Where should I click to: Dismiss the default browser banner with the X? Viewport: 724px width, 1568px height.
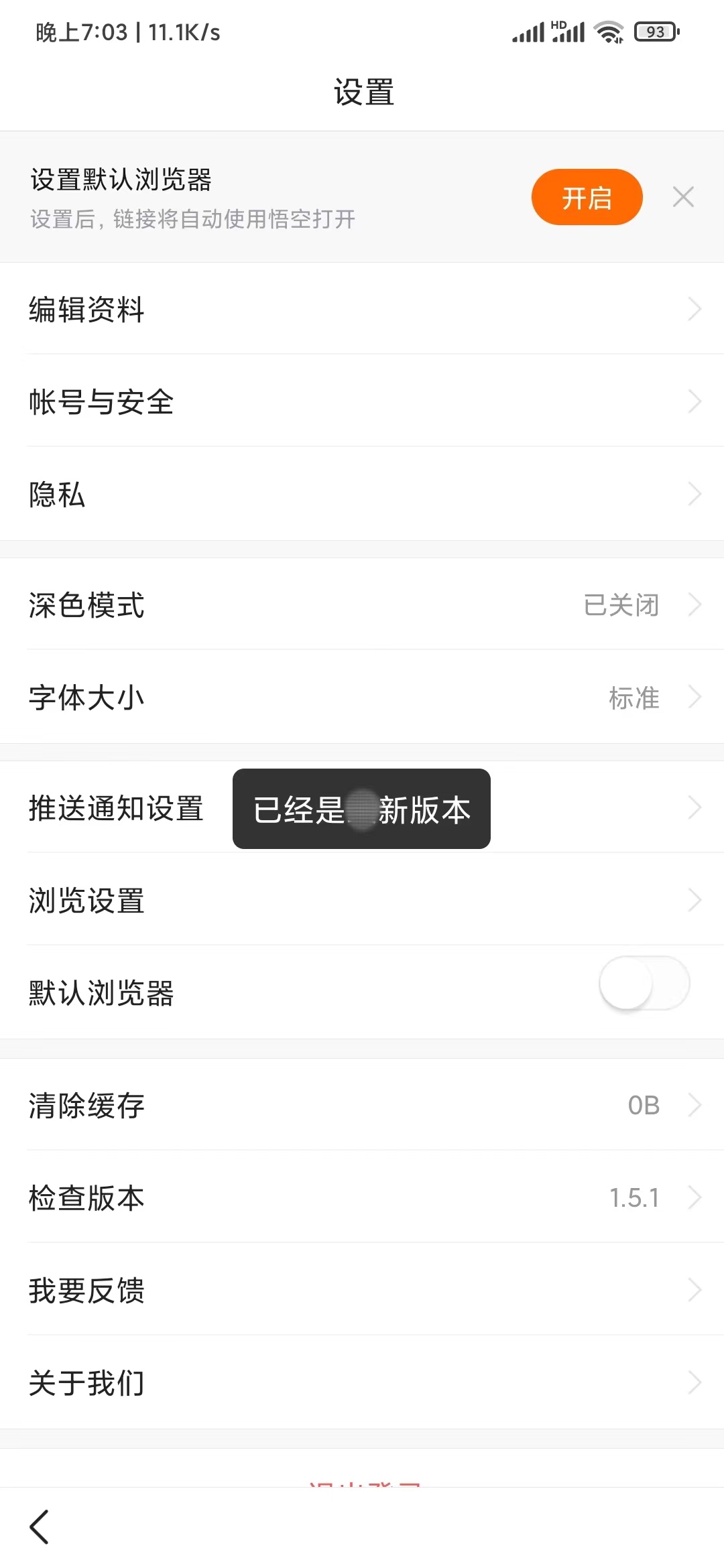pyautogui.click(x=682, y=196)
